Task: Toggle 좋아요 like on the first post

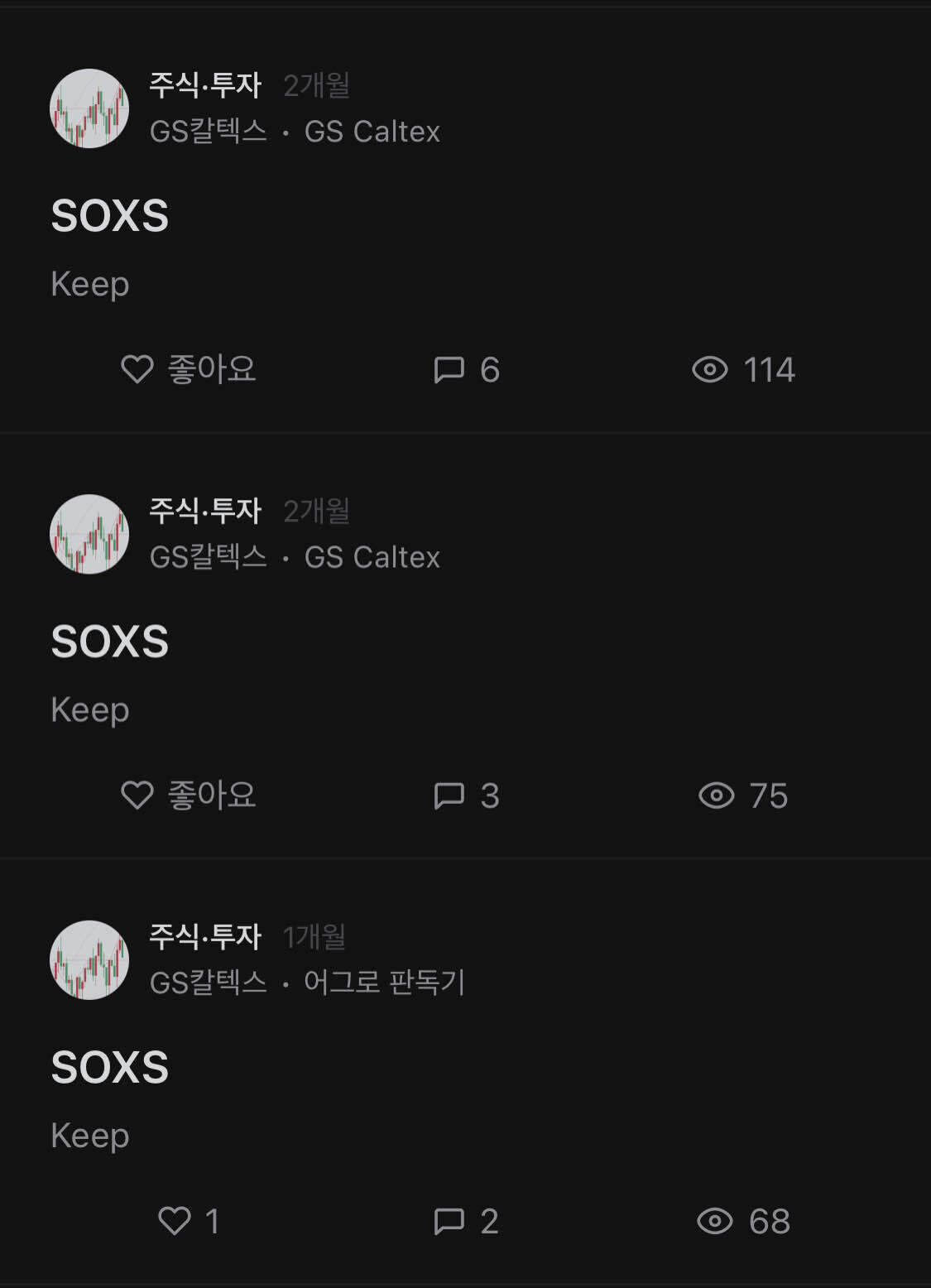Action: (x=189, y=371)
